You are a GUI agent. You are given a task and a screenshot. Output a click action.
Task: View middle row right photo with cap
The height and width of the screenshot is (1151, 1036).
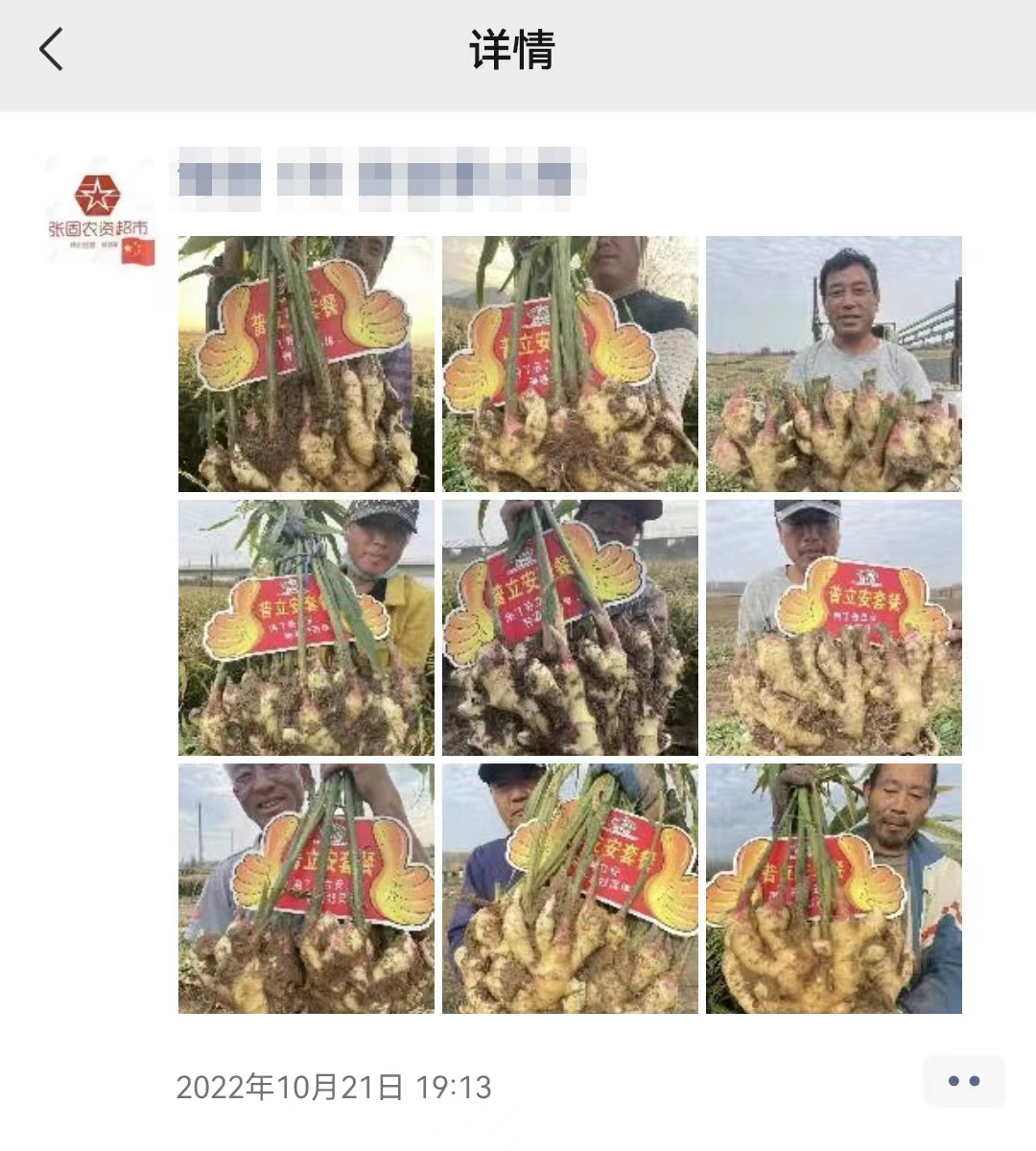(834, 627)
